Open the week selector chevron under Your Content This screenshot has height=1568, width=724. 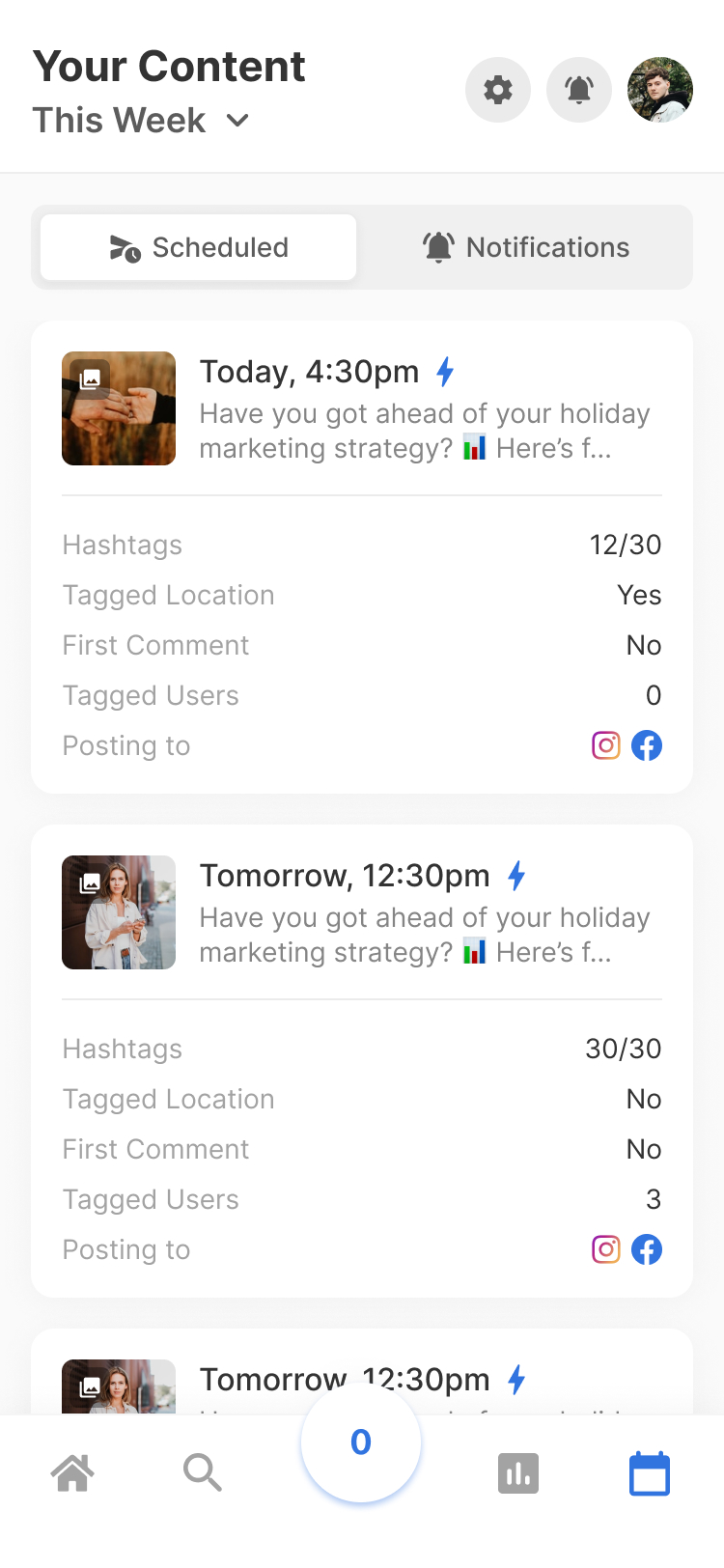click(237, 122)
